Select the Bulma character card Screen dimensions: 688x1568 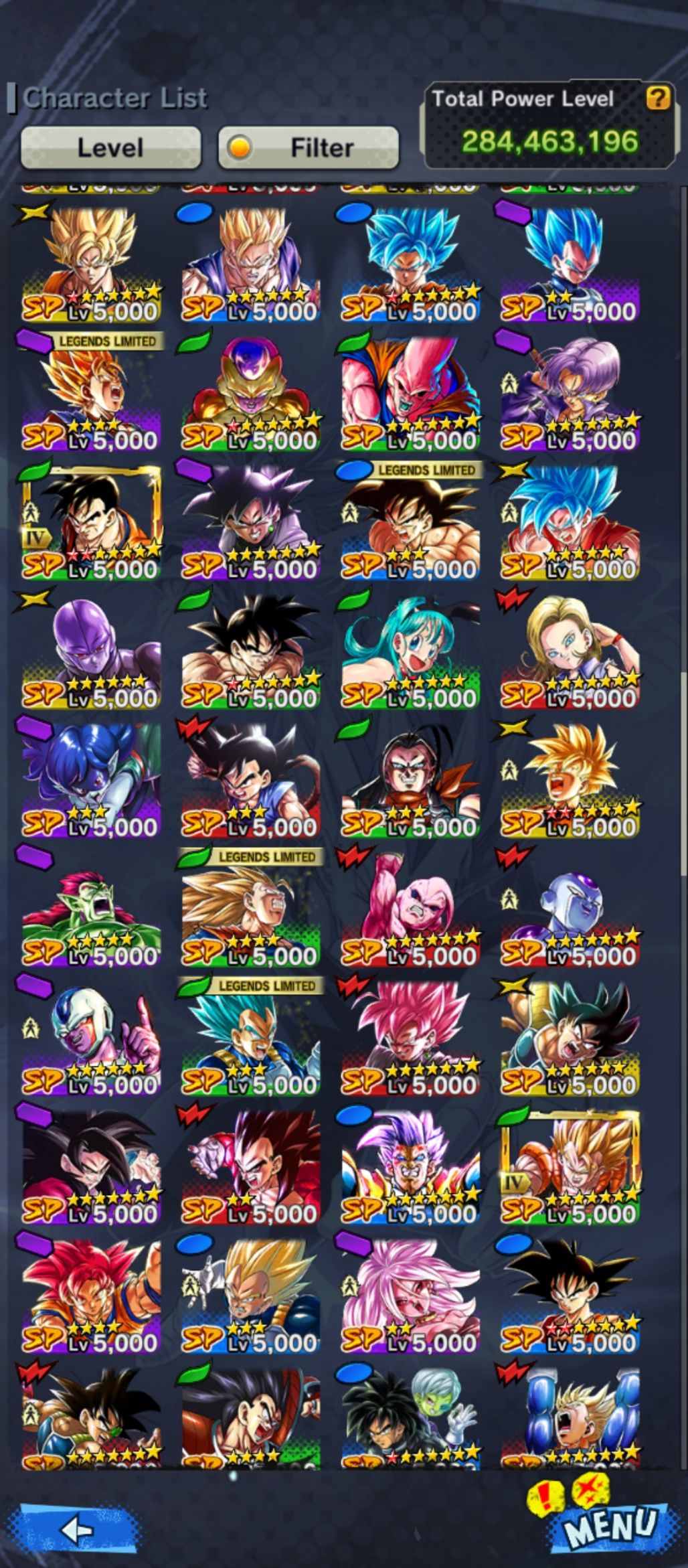click(410, 649)
